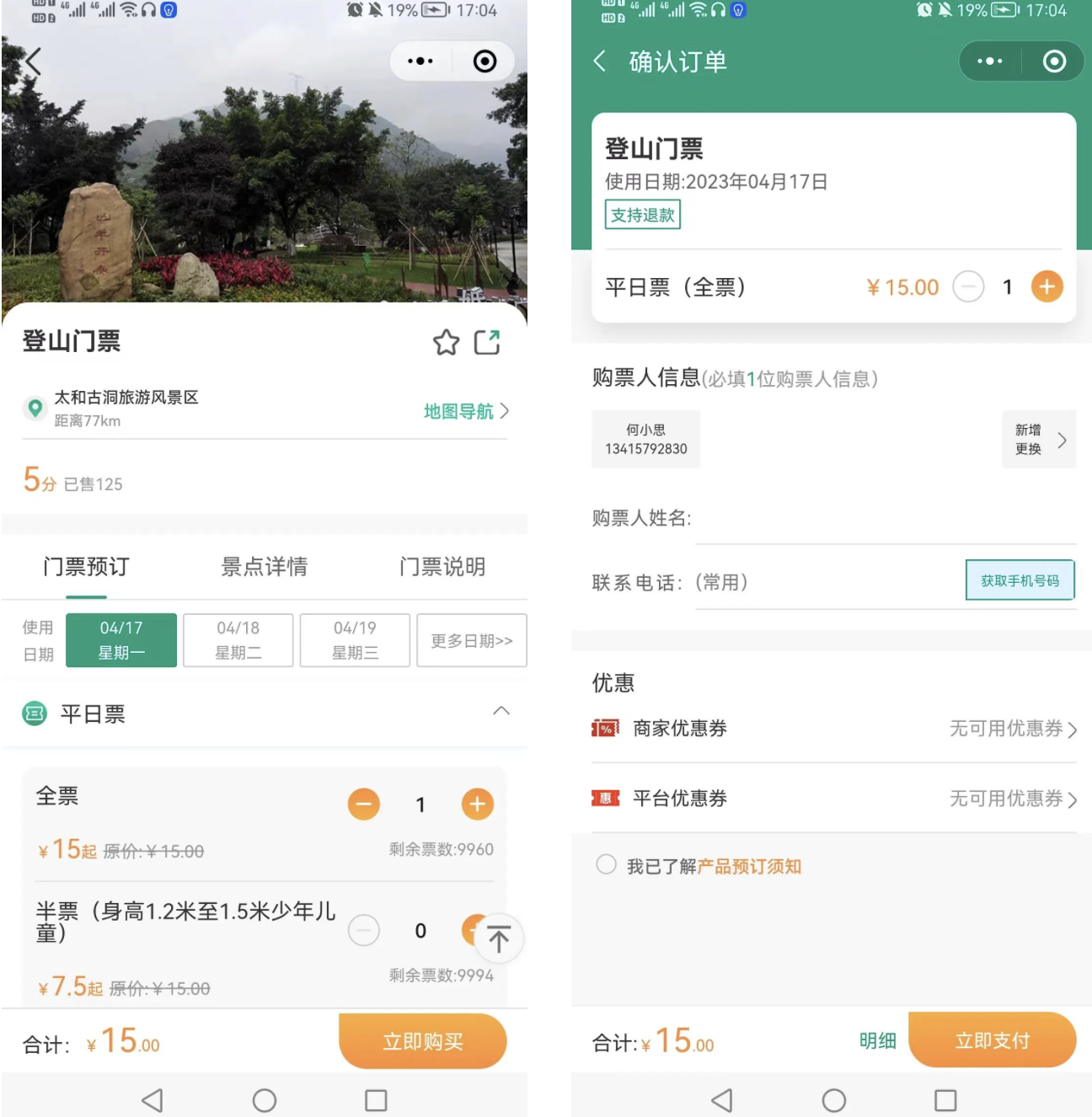Increase the 全票 quantity next to 剩余票数:9960
Screen dimensions: 1092x1117
click(477, 804)
